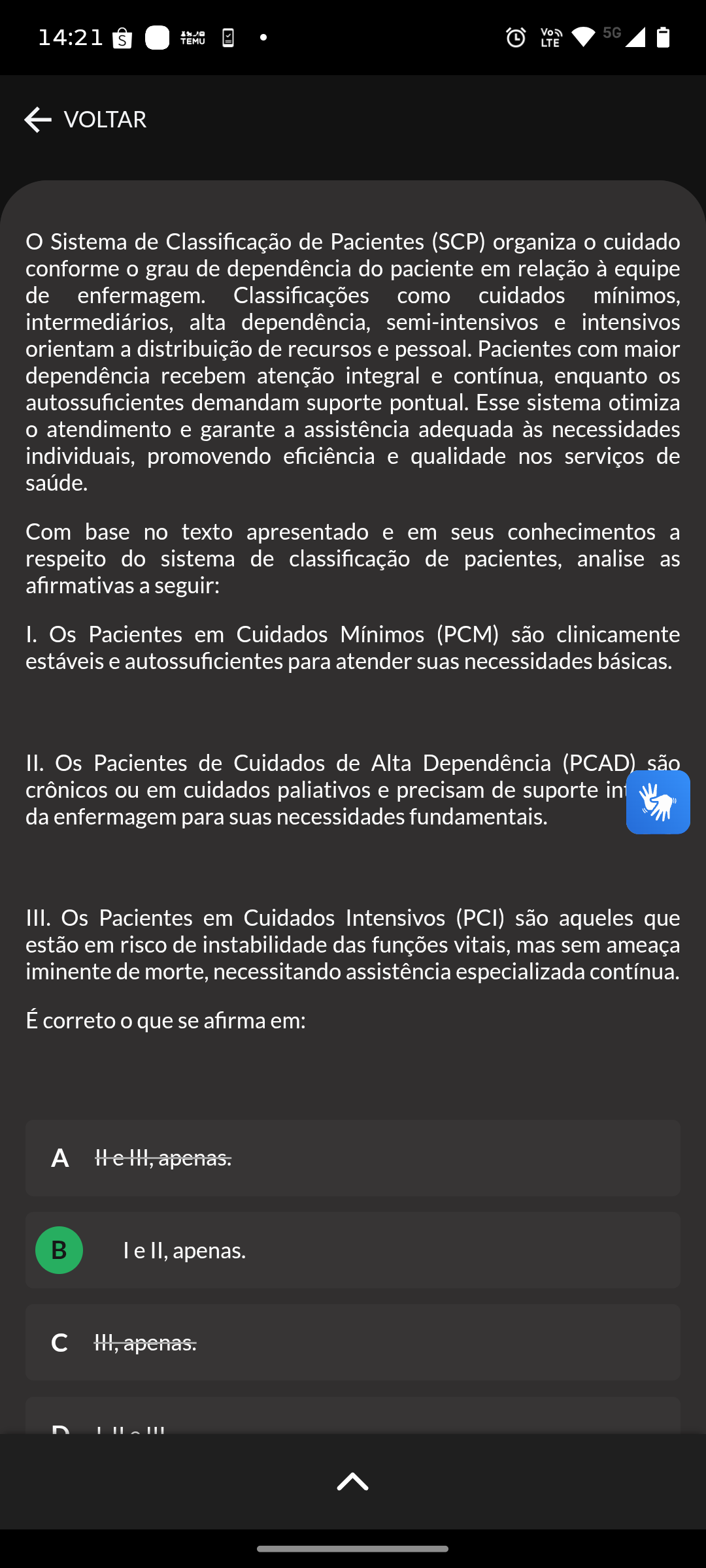Choose option B "I e II, apenas."

tap(353, 1250)
